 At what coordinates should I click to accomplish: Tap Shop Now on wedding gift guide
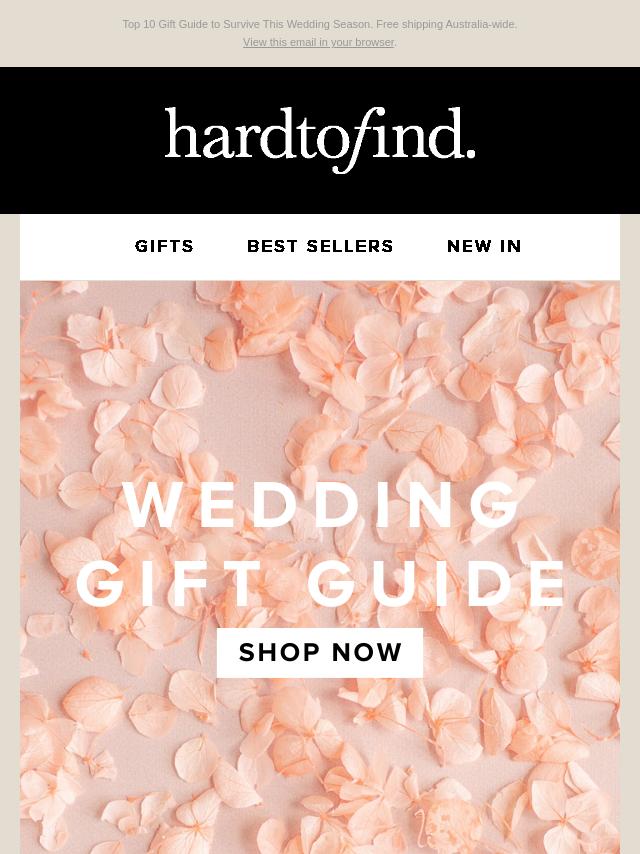[x=320, y=653]
